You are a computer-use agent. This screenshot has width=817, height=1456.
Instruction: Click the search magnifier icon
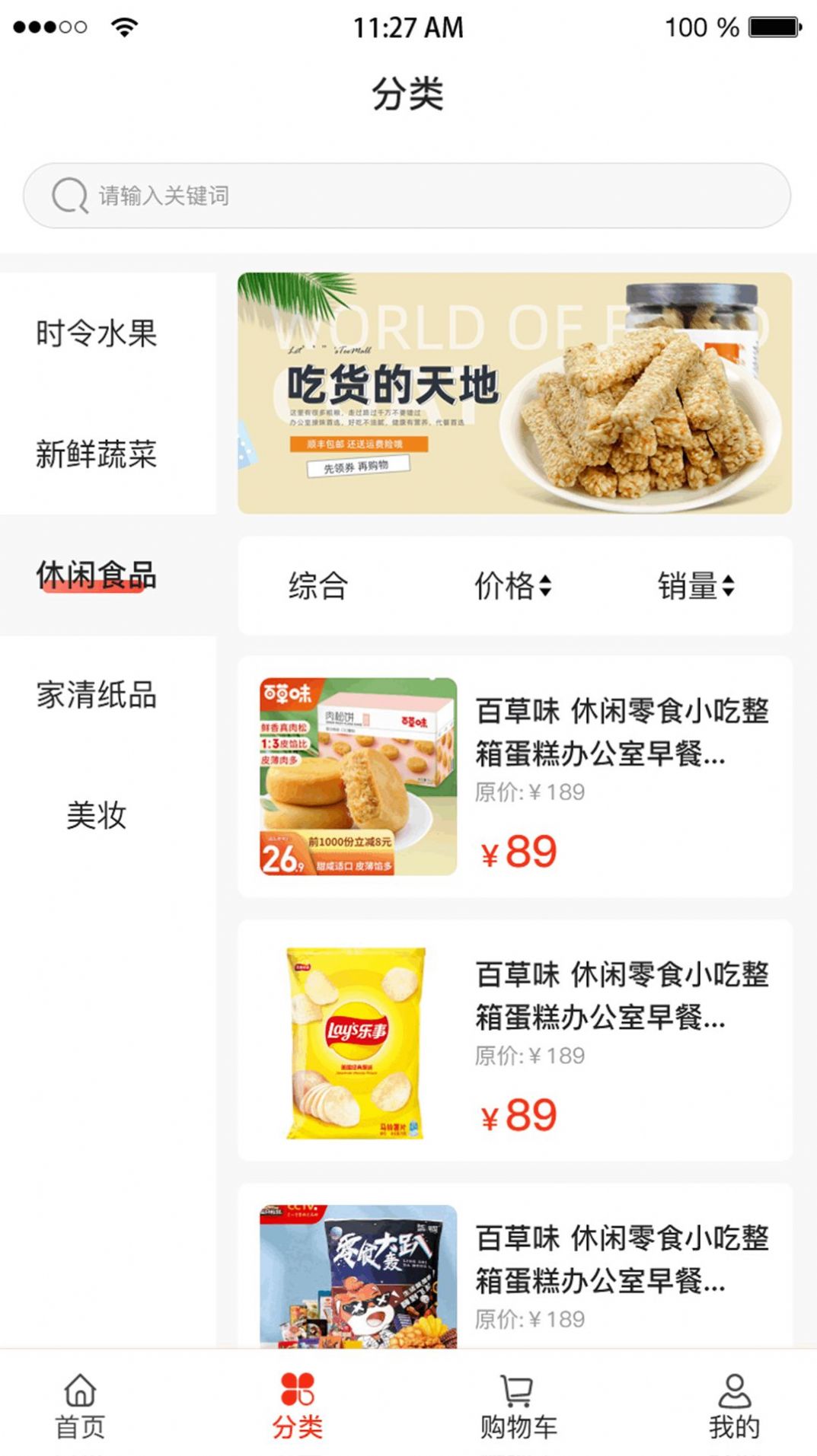[69, 195]
